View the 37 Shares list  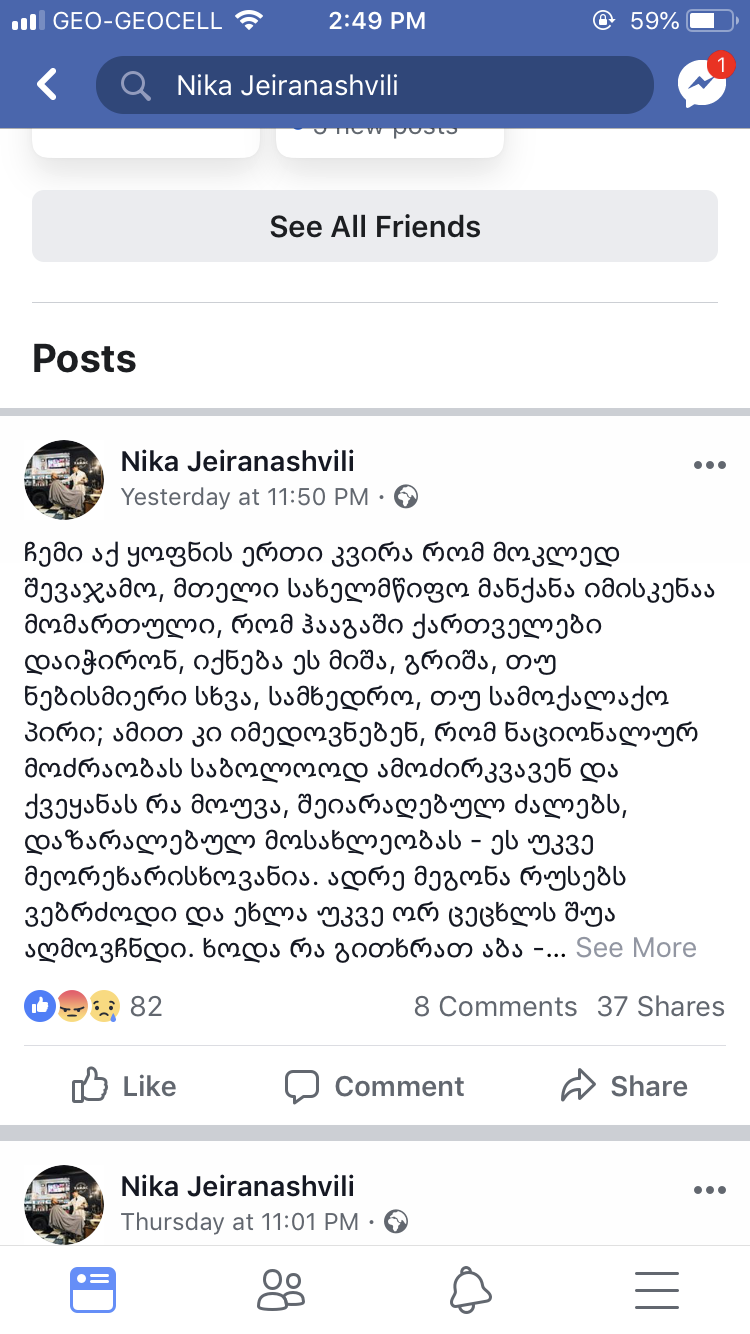point(660,1006)
